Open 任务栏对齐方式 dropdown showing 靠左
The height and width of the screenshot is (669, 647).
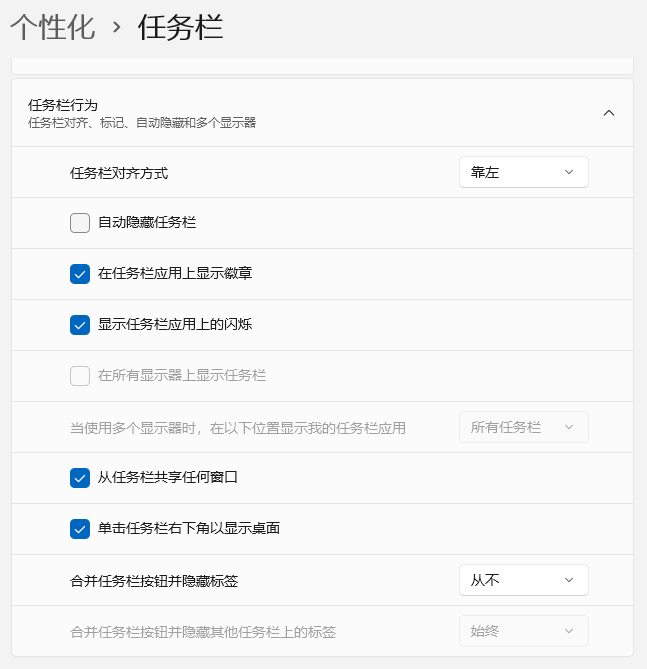pyautogui.click(x=523, y=172)
